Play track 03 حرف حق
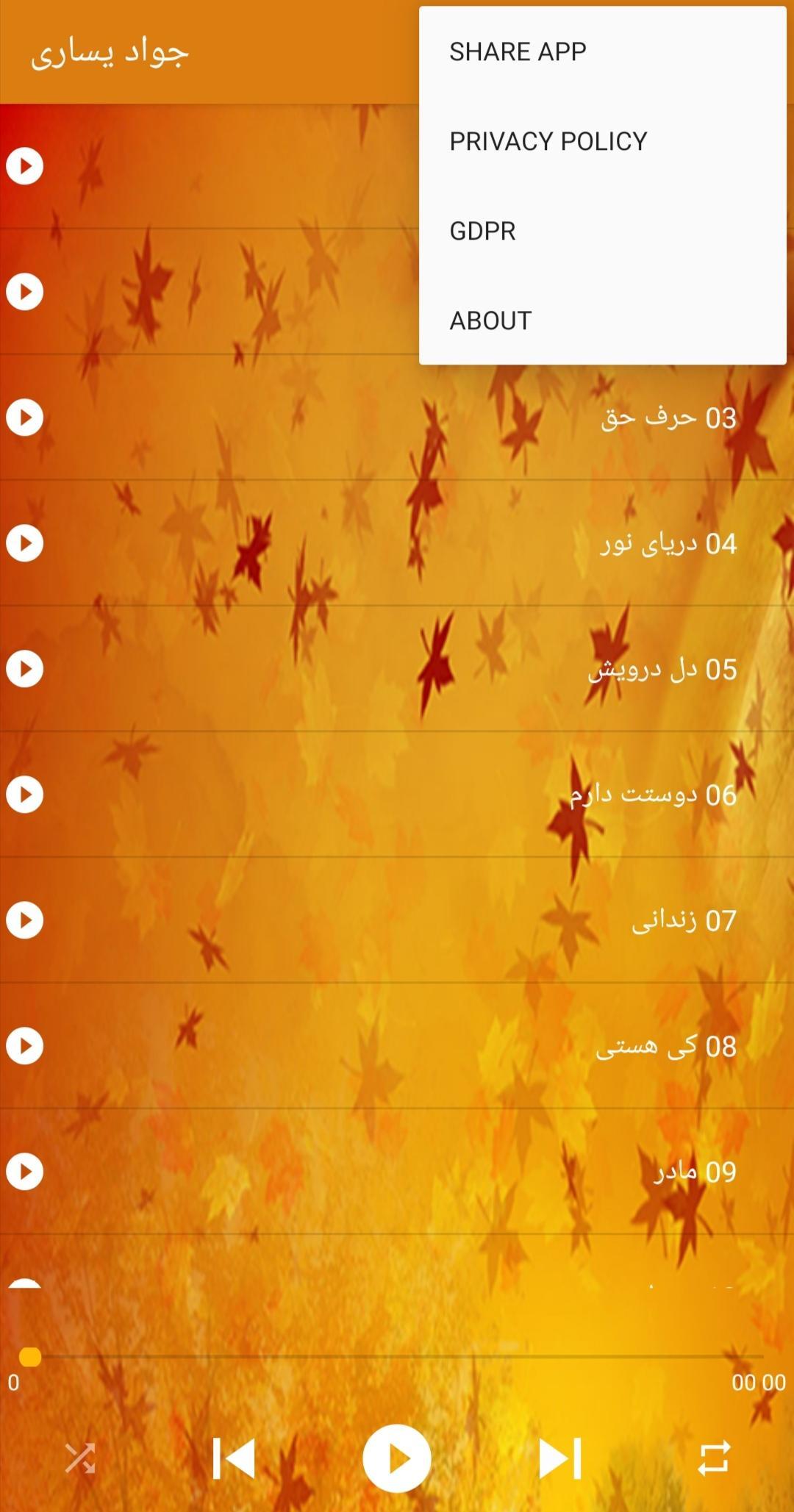Image resolution: width=794 pixels, height=1512 pixels. pos(25,418)
